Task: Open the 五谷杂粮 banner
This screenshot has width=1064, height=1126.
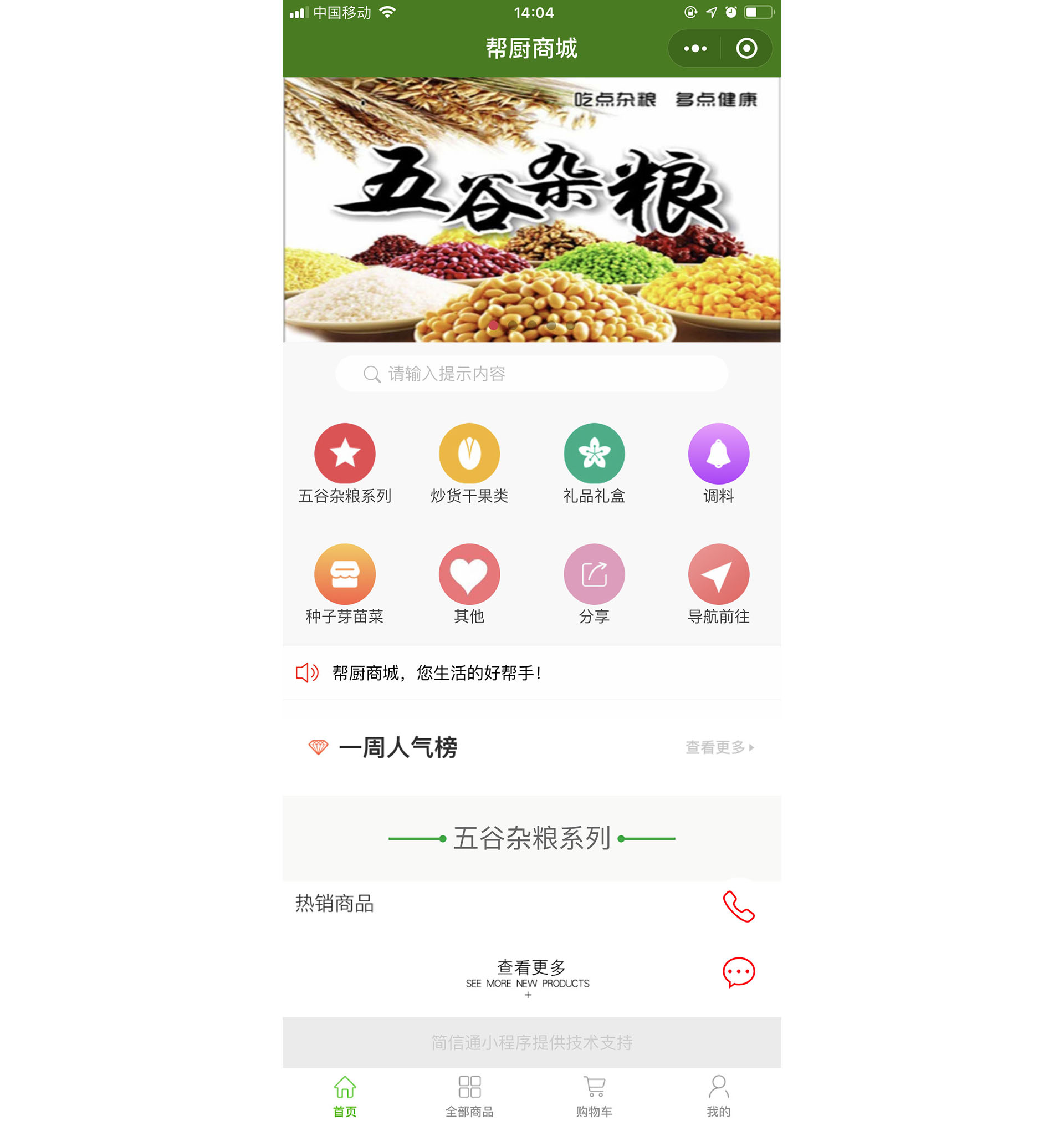Action: [531, 210]
